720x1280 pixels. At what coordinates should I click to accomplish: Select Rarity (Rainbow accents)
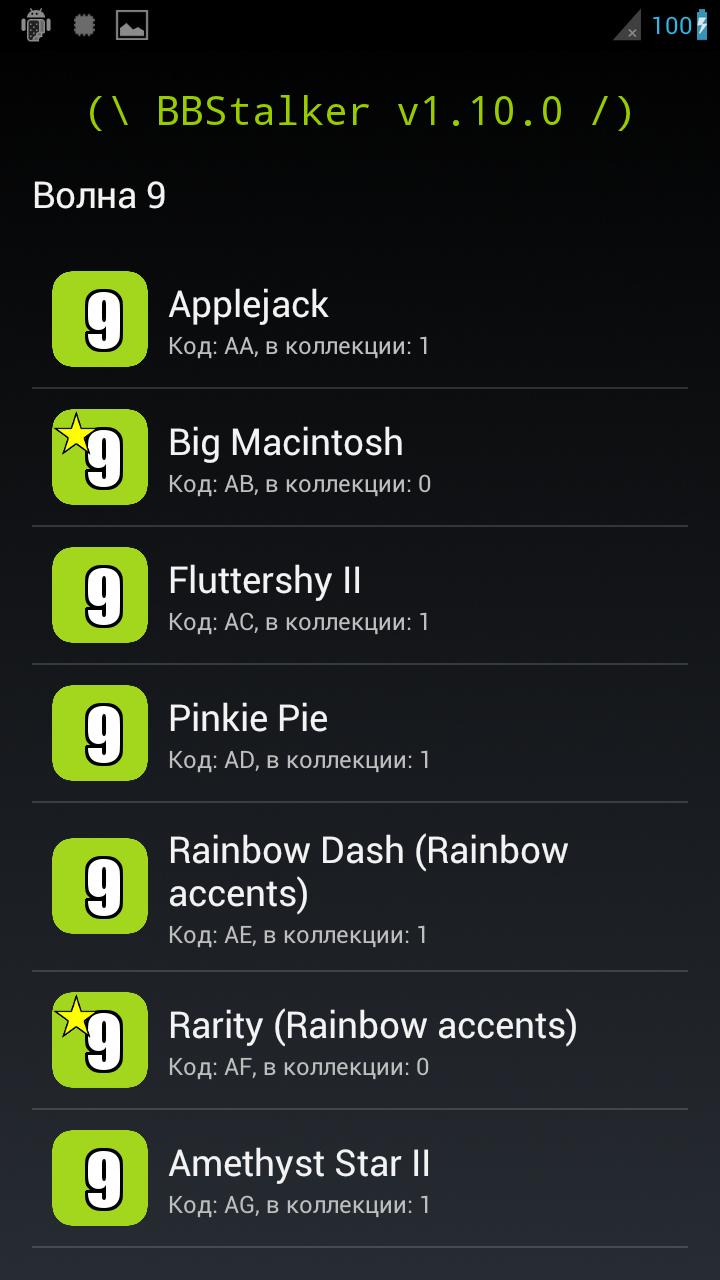(360, 1040)
